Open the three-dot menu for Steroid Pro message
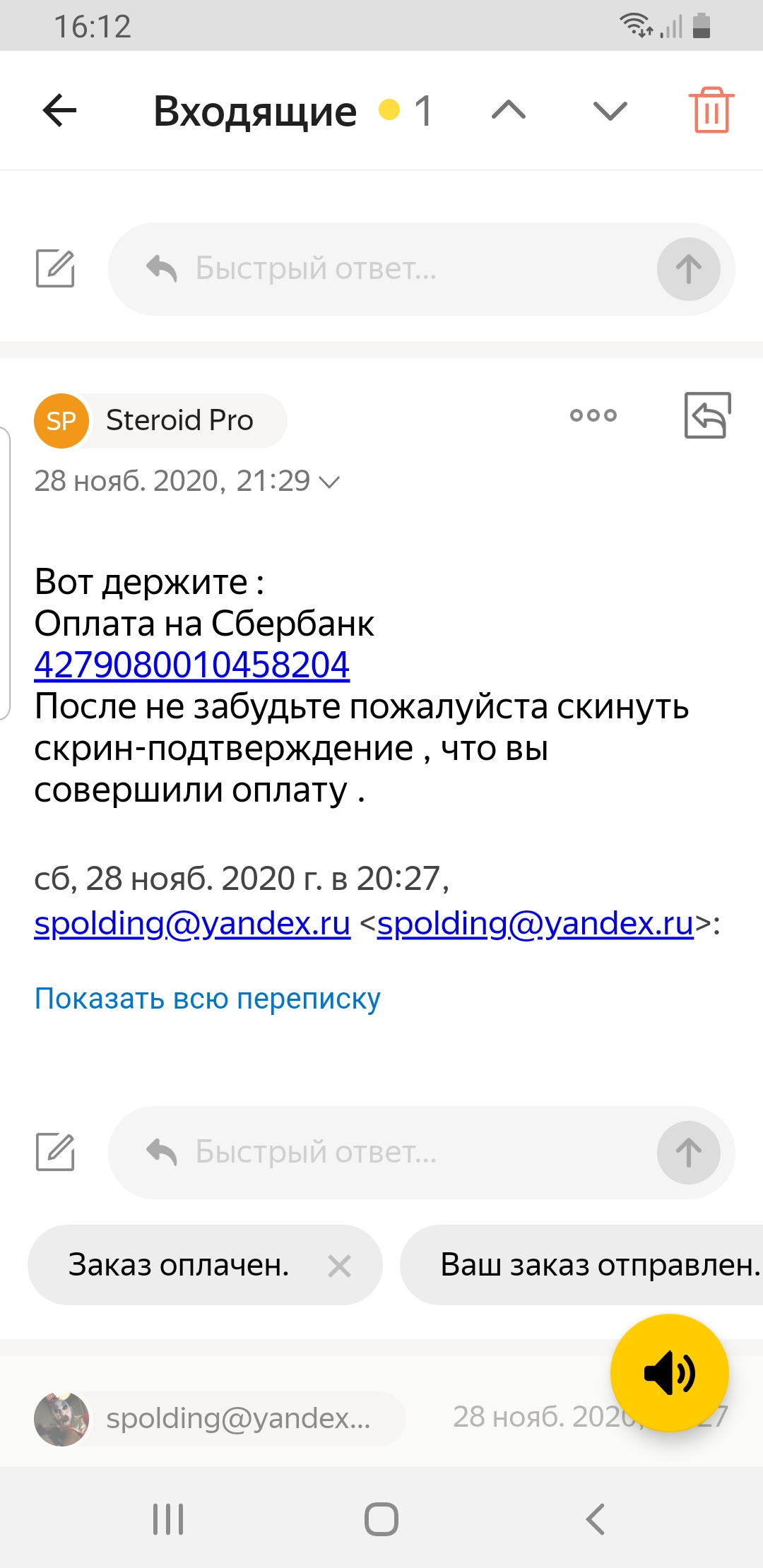Viewport: 763px width, 1568px height. [x=593, y=415]
